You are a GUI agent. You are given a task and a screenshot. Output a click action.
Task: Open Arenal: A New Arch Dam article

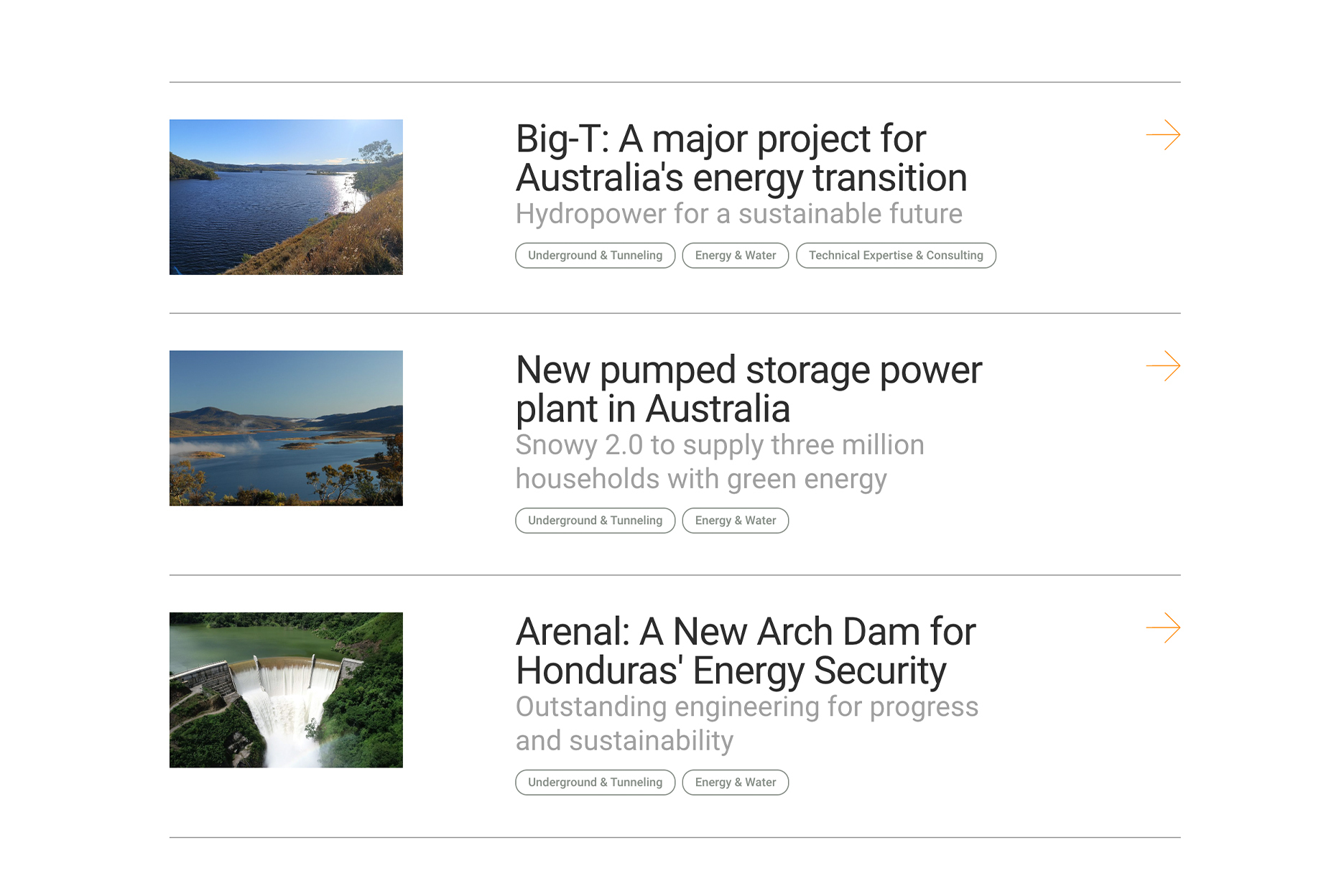[745, 651]
